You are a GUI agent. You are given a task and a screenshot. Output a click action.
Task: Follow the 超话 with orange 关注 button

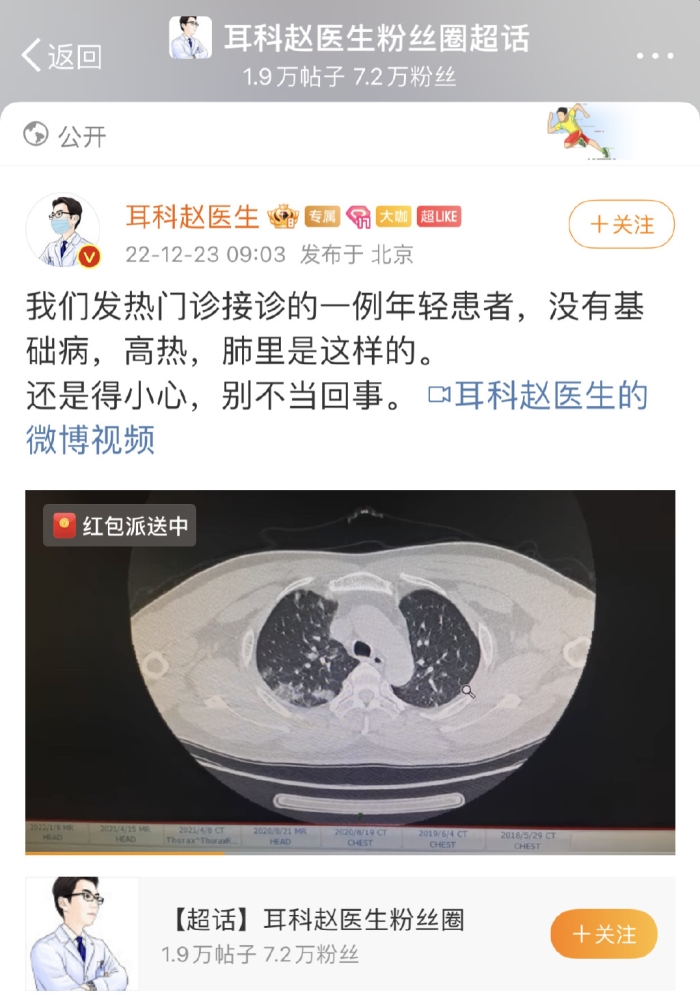pyautogui.click(x=604, y=934)
